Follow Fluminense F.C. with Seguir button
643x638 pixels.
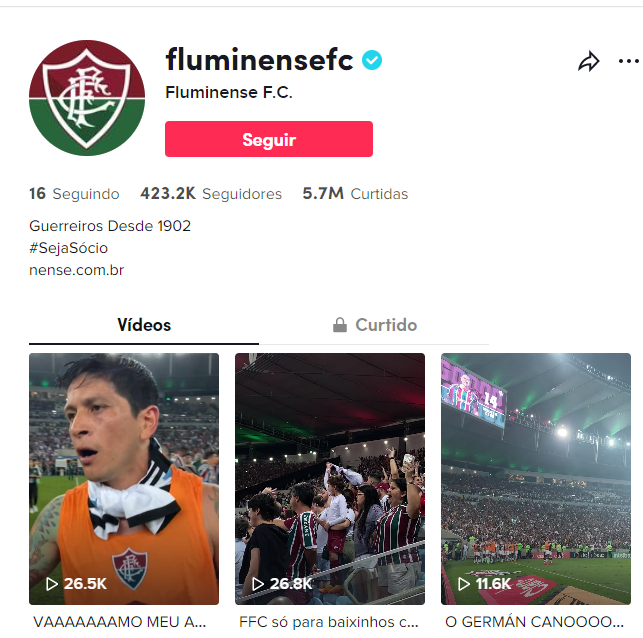(268, 140)
